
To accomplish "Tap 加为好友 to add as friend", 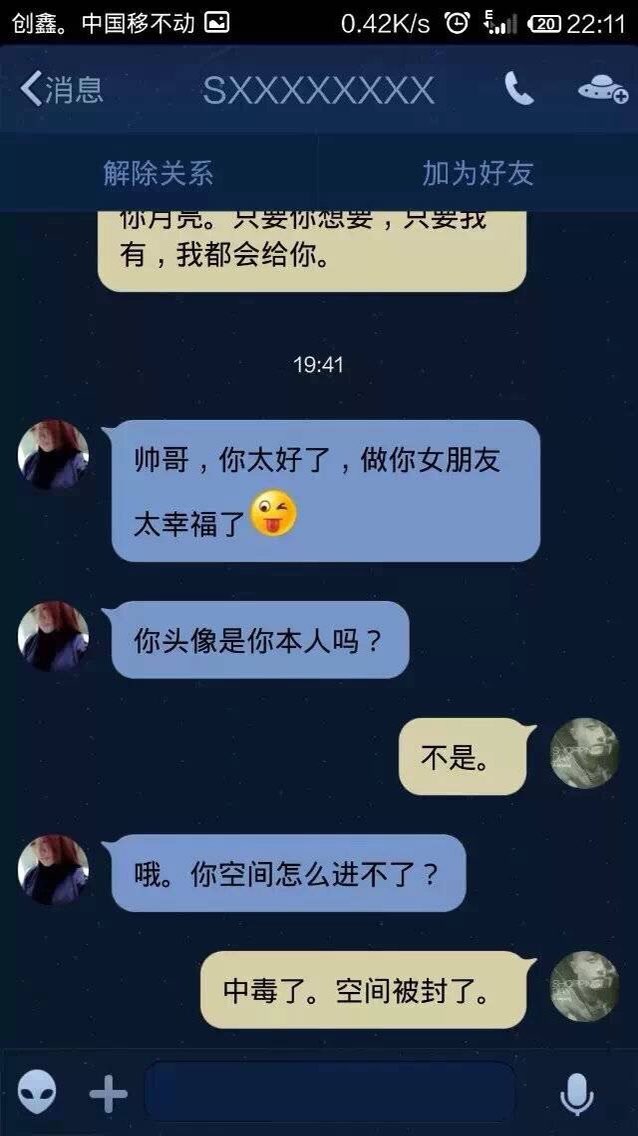I will click(478, 173).
